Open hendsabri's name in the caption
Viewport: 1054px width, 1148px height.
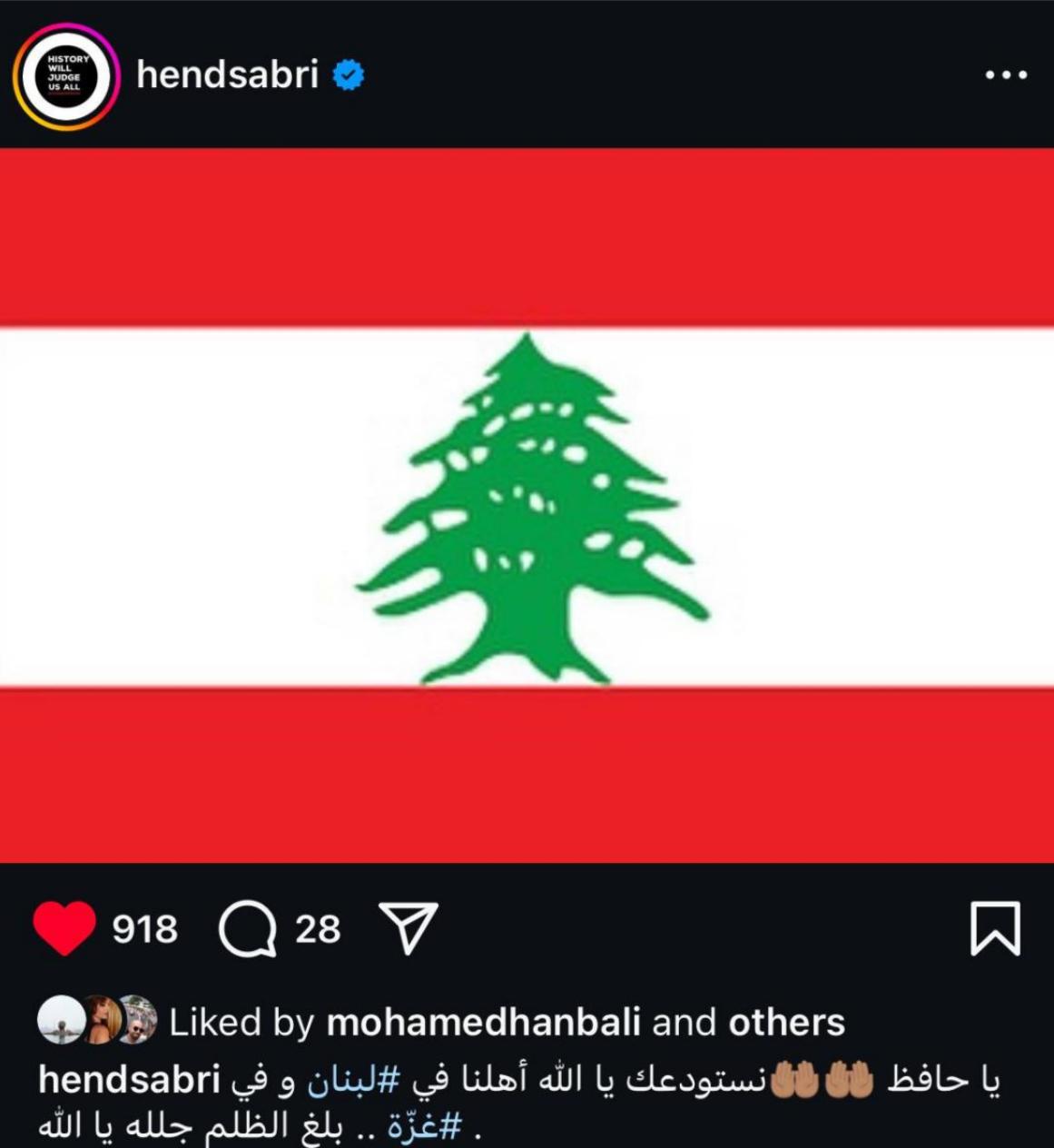coord(130,1081)
